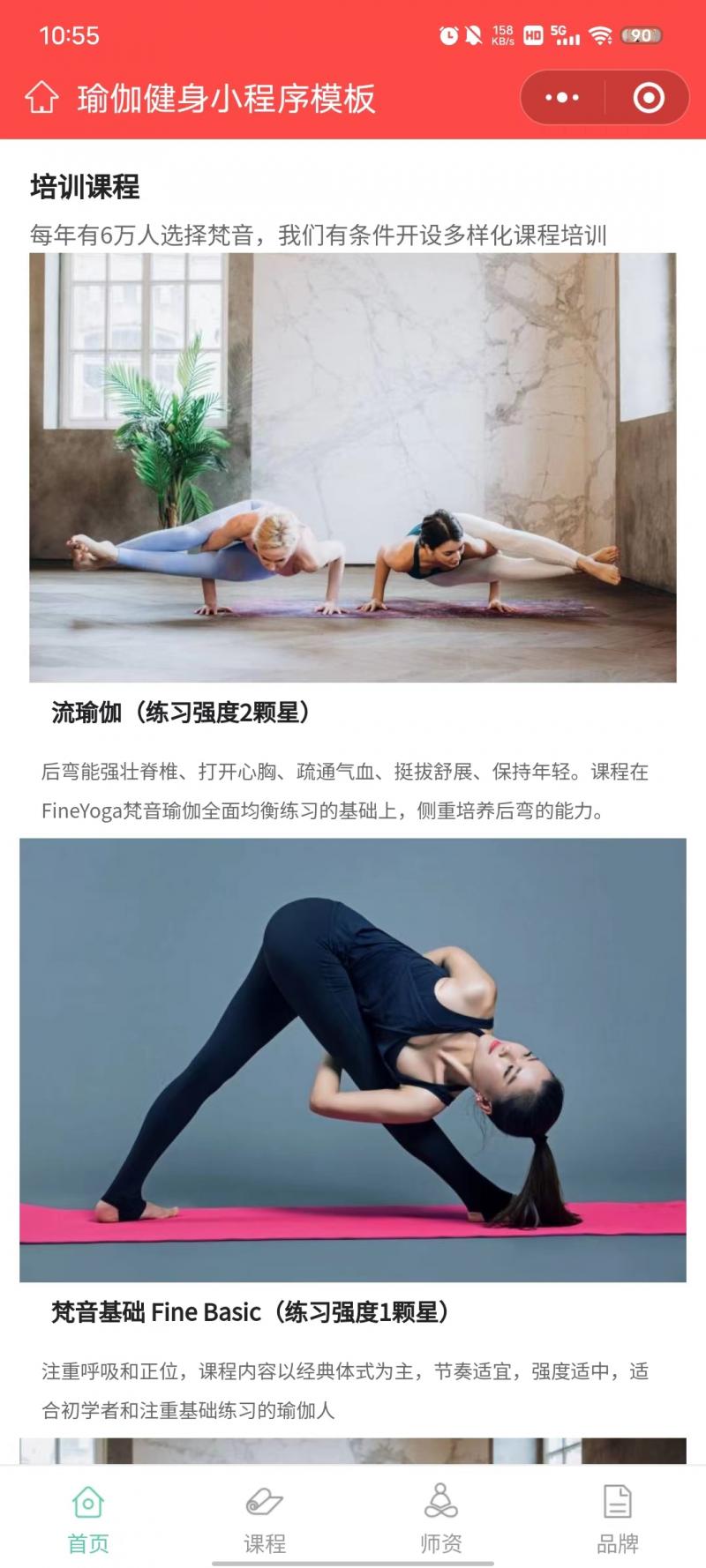This screenshot has height=1568, width=706.
Task: Select the 品牌 tab
Action: point(618,1519)
